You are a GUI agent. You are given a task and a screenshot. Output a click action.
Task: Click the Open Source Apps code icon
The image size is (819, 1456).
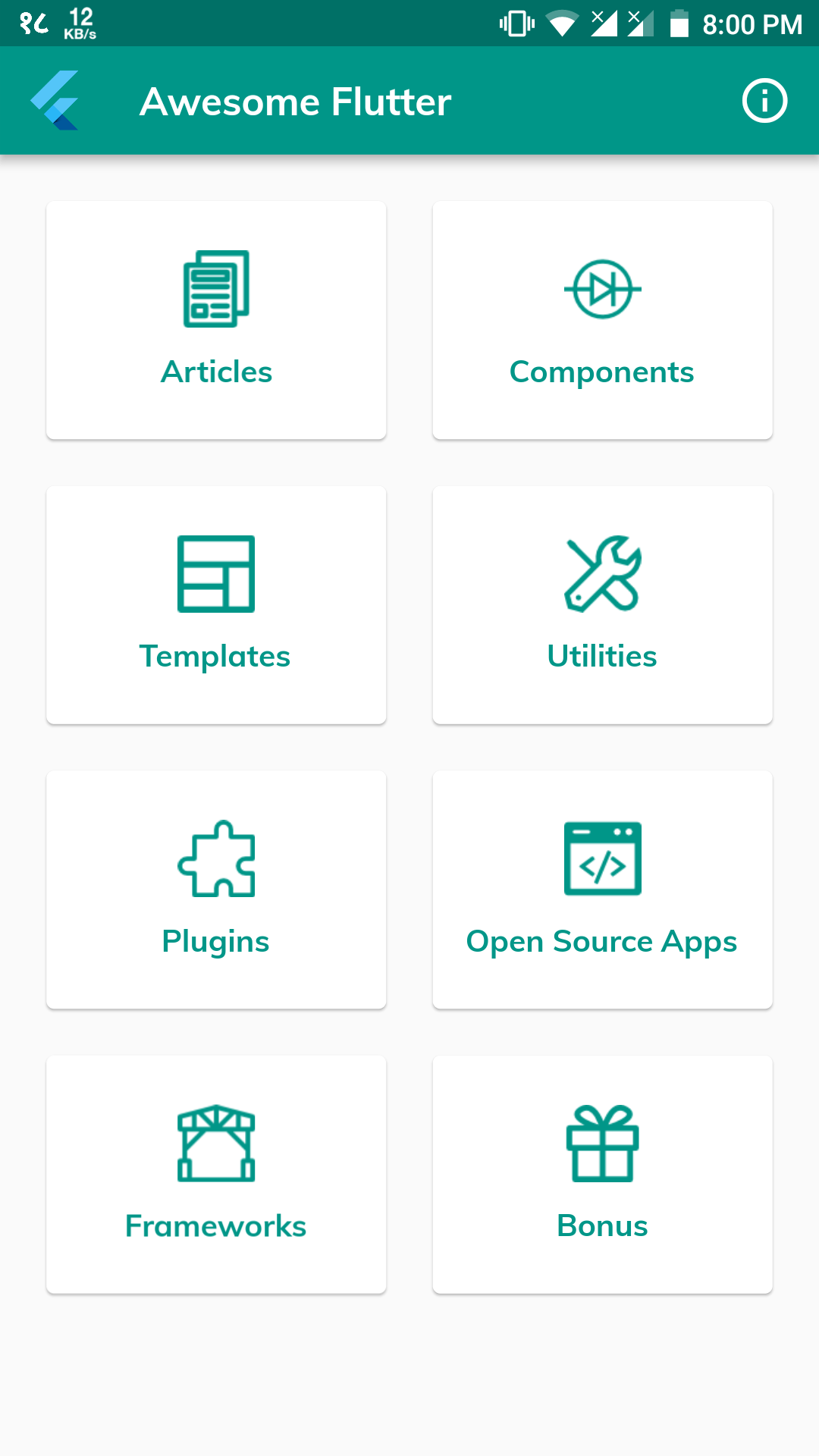coord(602,859)
